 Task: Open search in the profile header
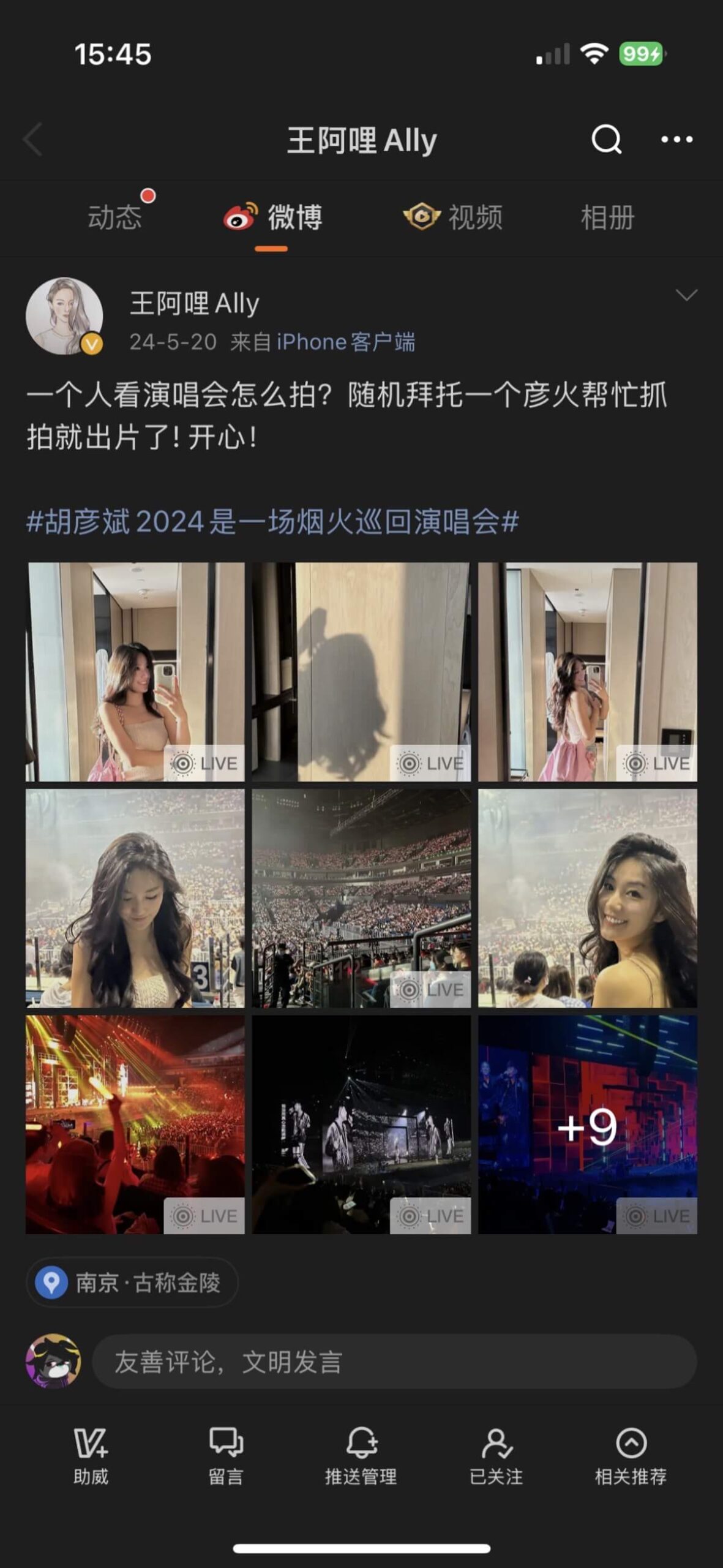606,140
